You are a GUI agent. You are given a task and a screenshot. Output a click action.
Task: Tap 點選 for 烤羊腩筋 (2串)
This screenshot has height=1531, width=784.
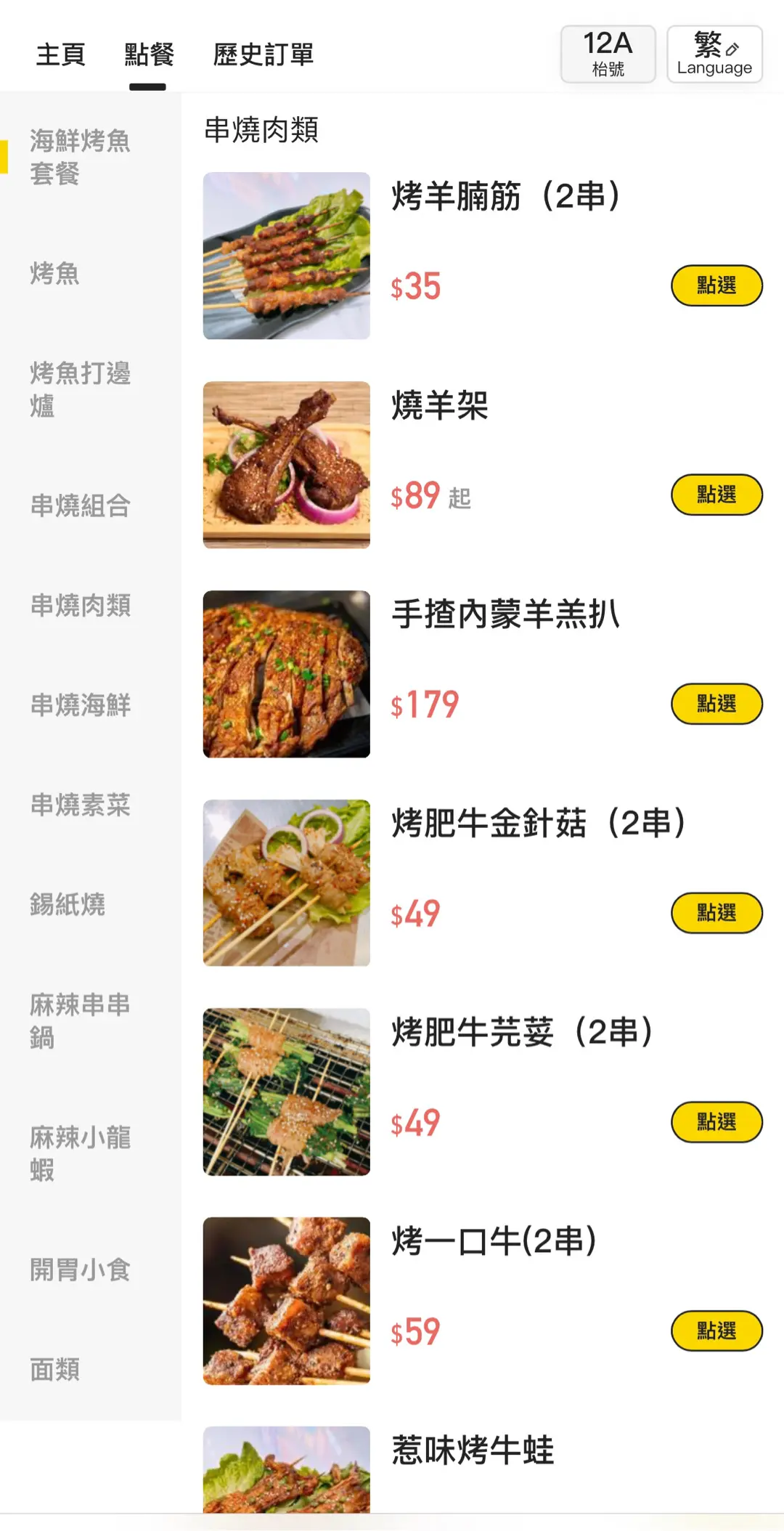(x=716, y=286)
